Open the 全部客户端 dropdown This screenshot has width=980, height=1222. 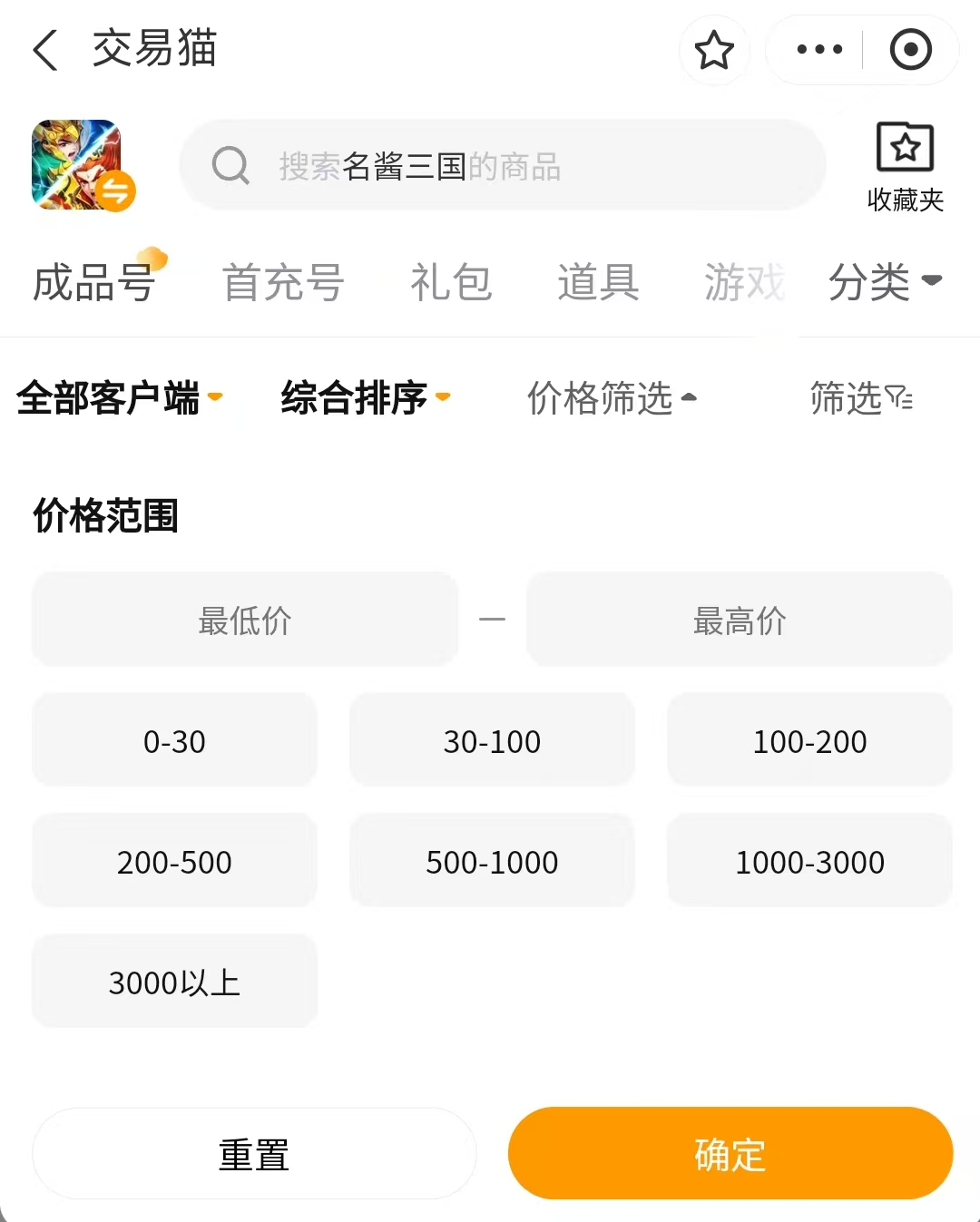[119, 397]
